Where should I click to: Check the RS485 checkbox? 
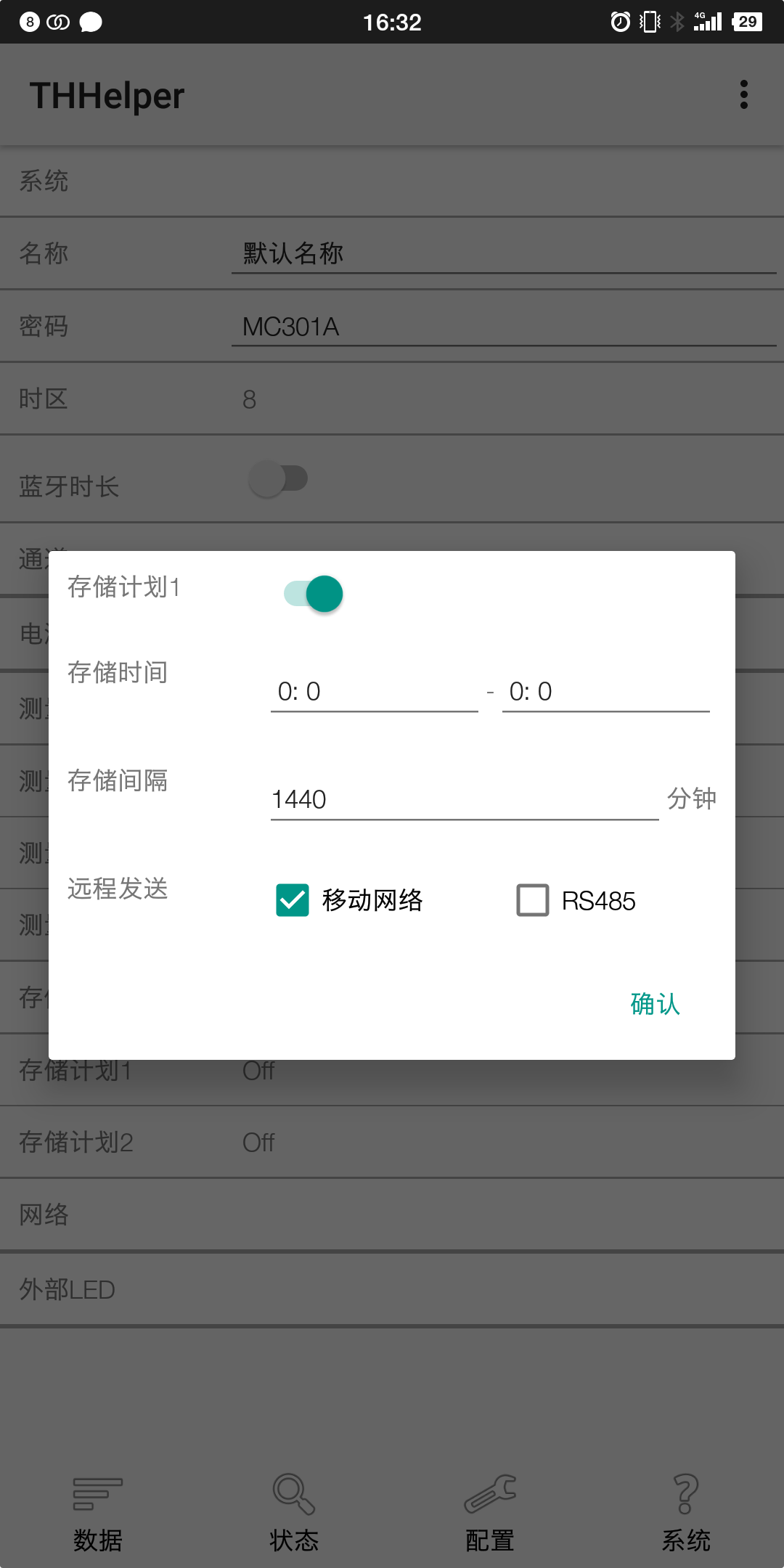(533, 900)
